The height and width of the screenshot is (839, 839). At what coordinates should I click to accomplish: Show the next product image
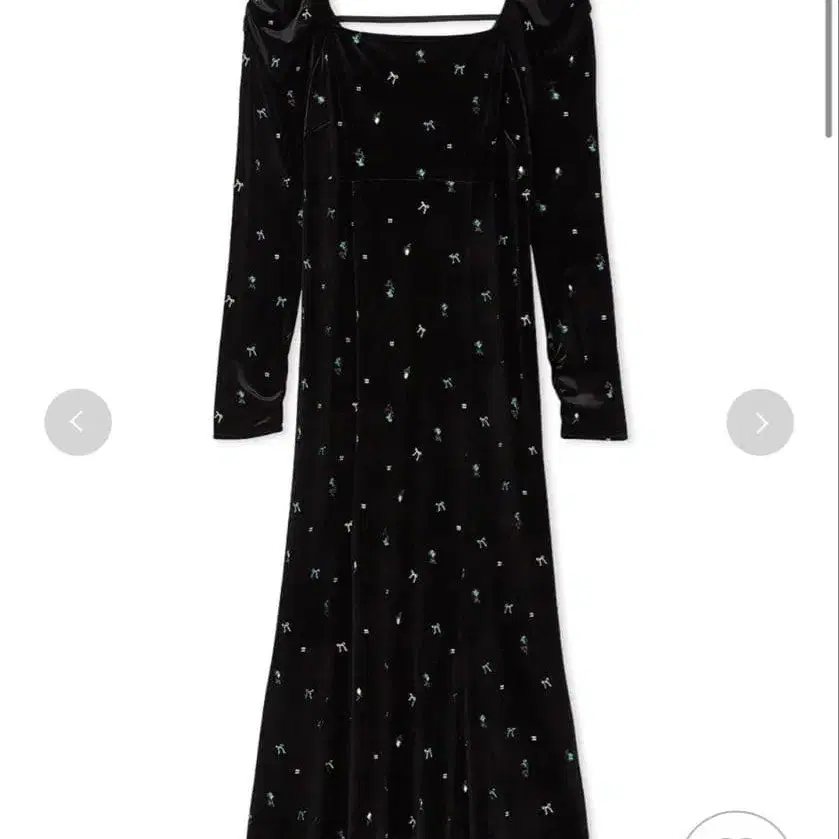point(760,422)
